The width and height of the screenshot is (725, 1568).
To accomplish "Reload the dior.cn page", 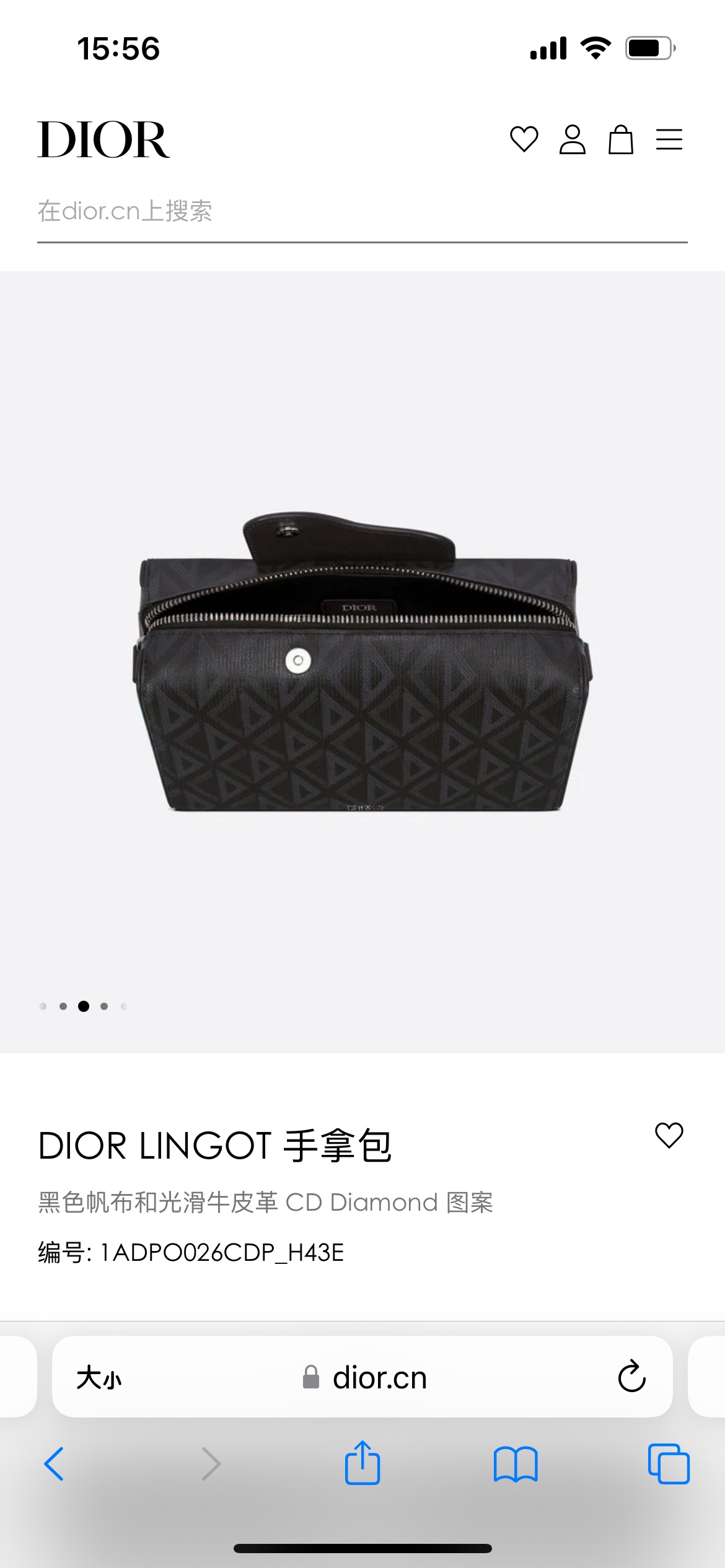I will [x=631, y=1377].
